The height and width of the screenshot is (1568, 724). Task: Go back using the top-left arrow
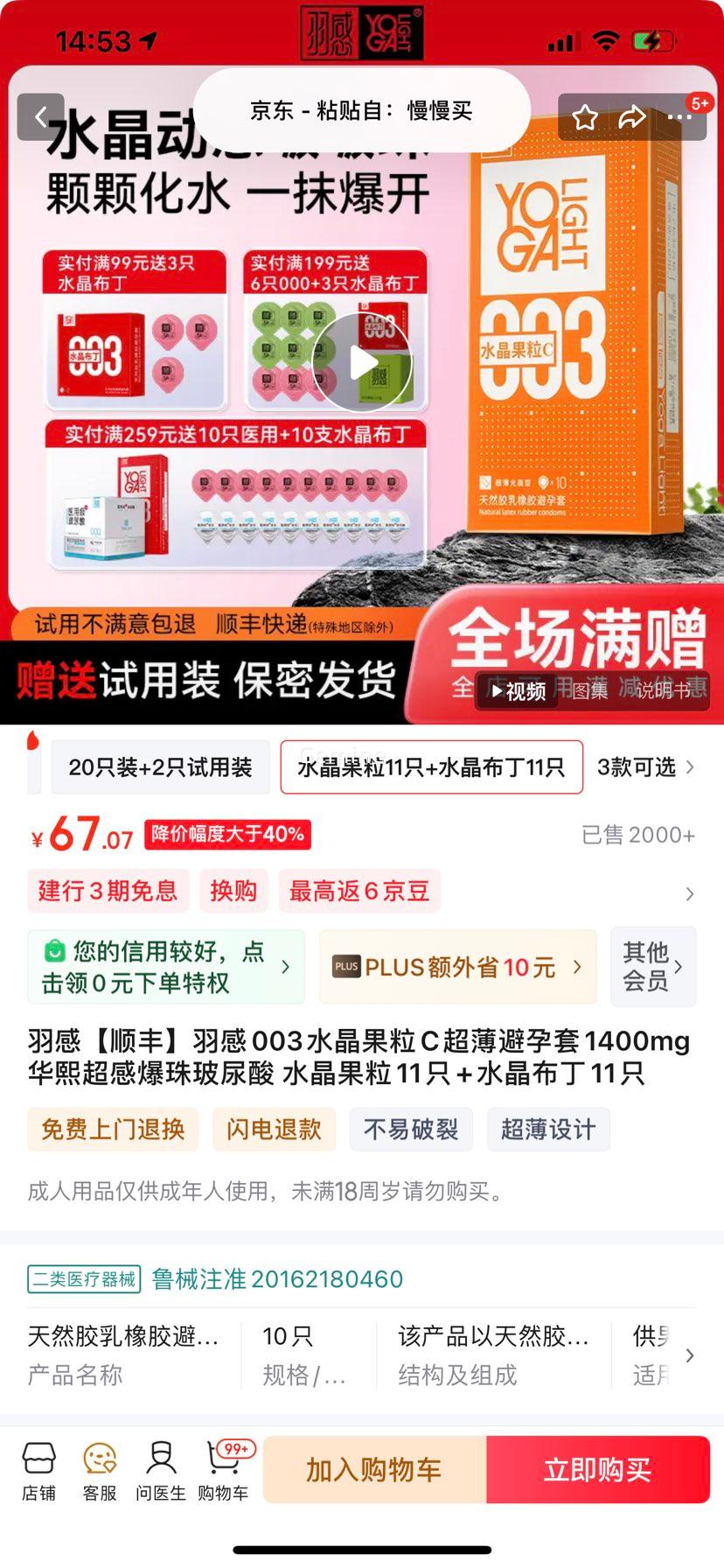(40, 116)
